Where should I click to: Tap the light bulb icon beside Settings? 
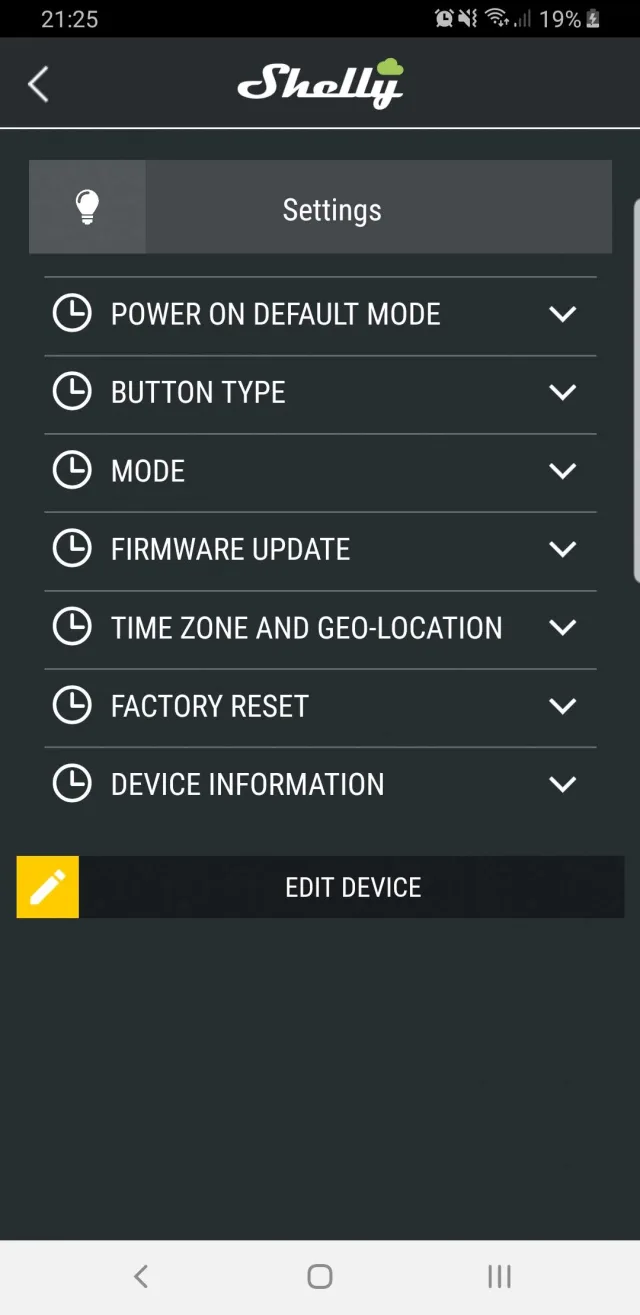point(87,207)
